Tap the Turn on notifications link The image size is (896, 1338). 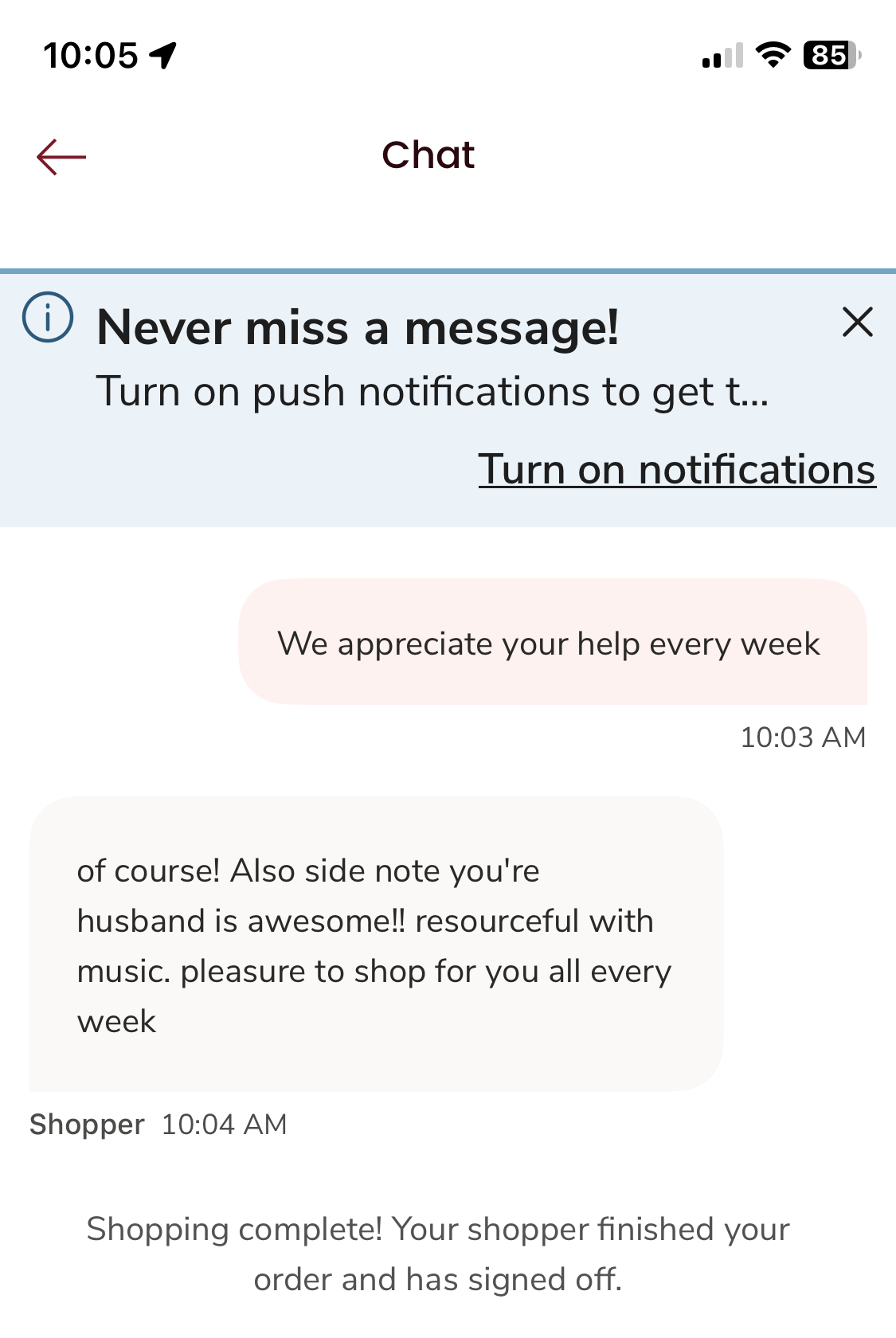676,469
